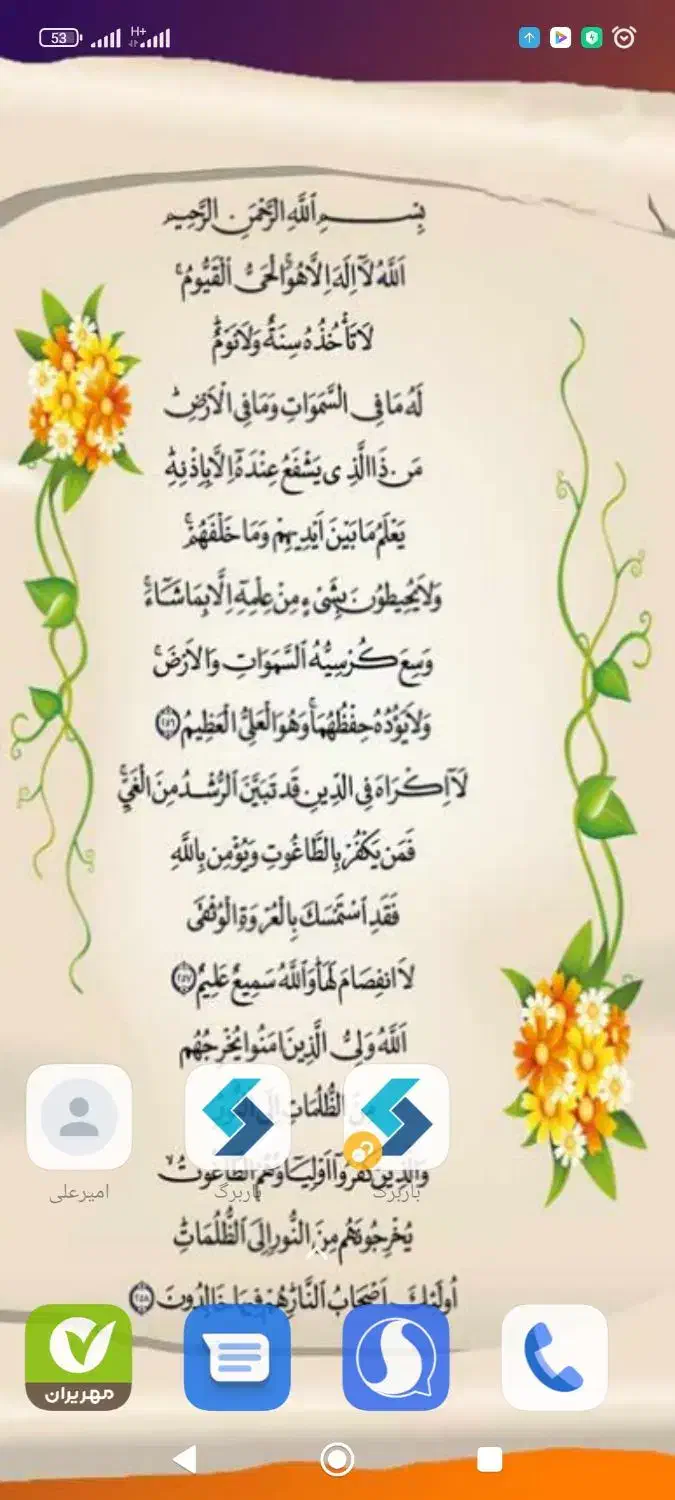Open the Phone dialer app
This screenshot has height=1500, width=675.
click(x=554, y=1357)
